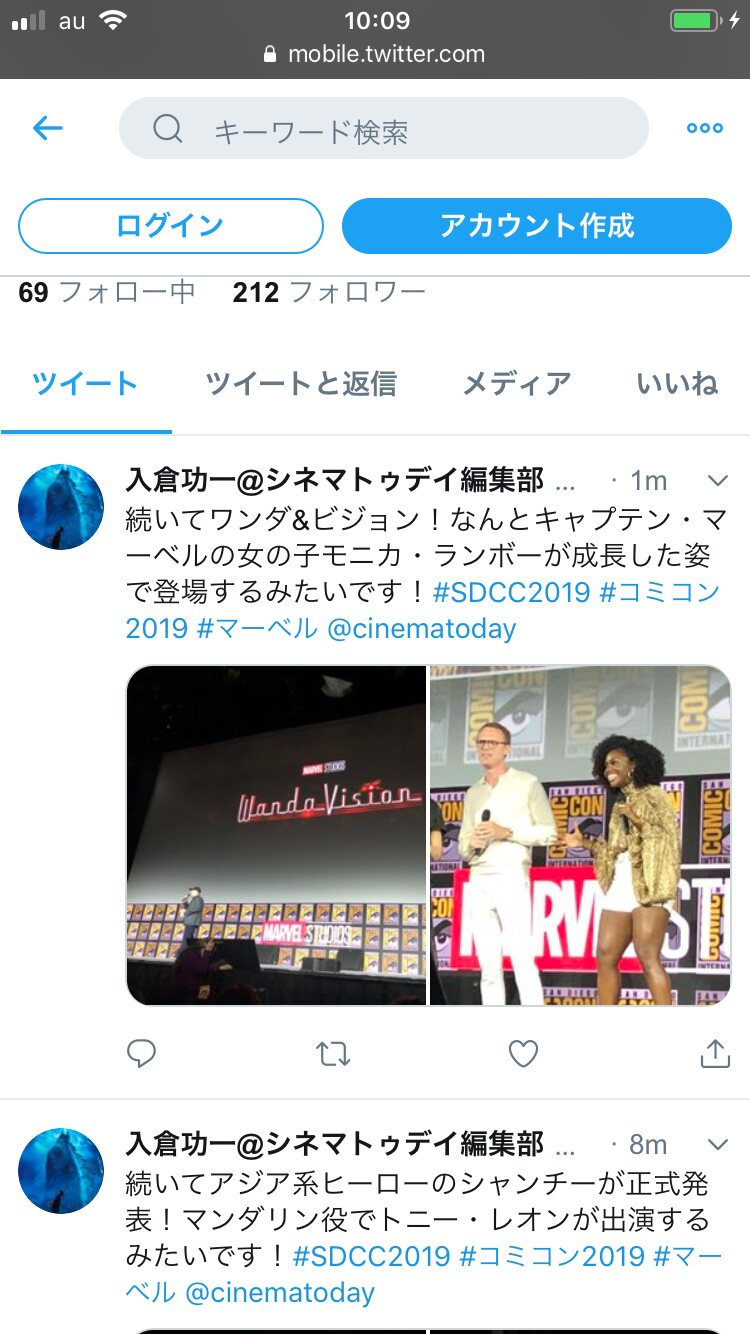750x1334 pixels.
Task: Open @cinematoday mention in the シャンチー tweet
Action: coord(280,1292)
